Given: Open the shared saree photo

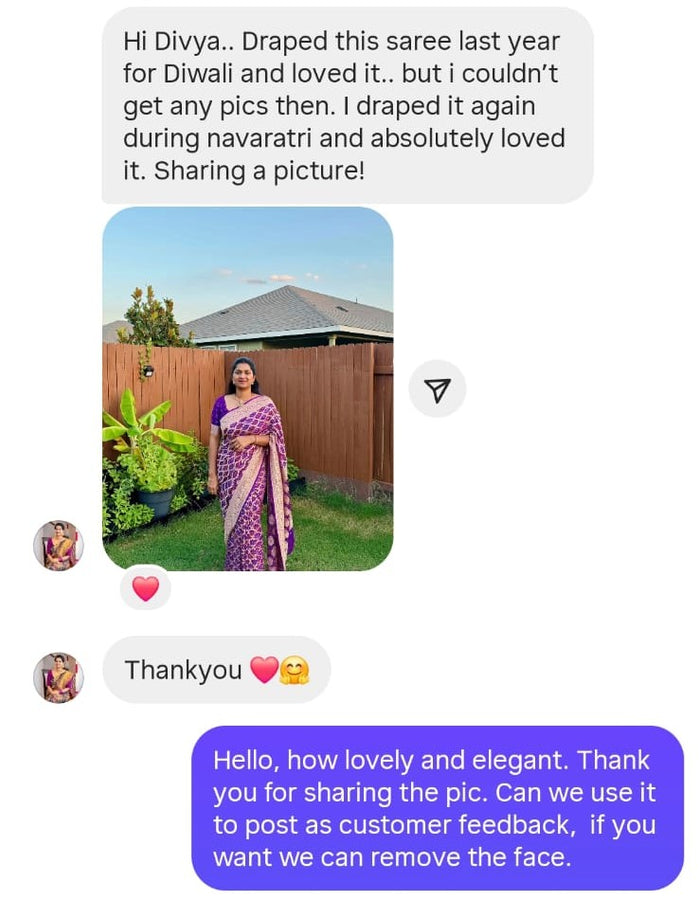Looking at the screenshot, I should pyautogui.click(x=247, y=388).
